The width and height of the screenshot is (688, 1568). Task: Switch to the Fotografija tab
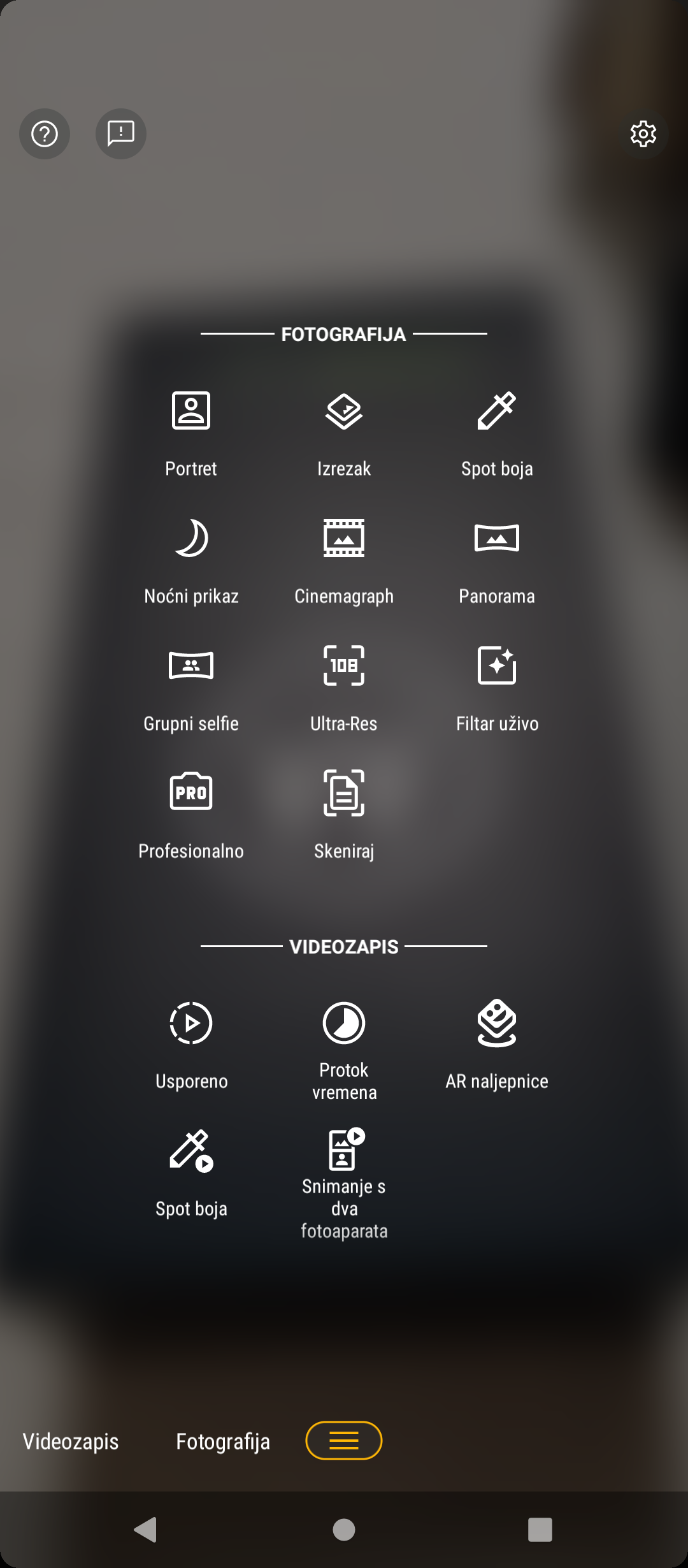pos(223,1442)
